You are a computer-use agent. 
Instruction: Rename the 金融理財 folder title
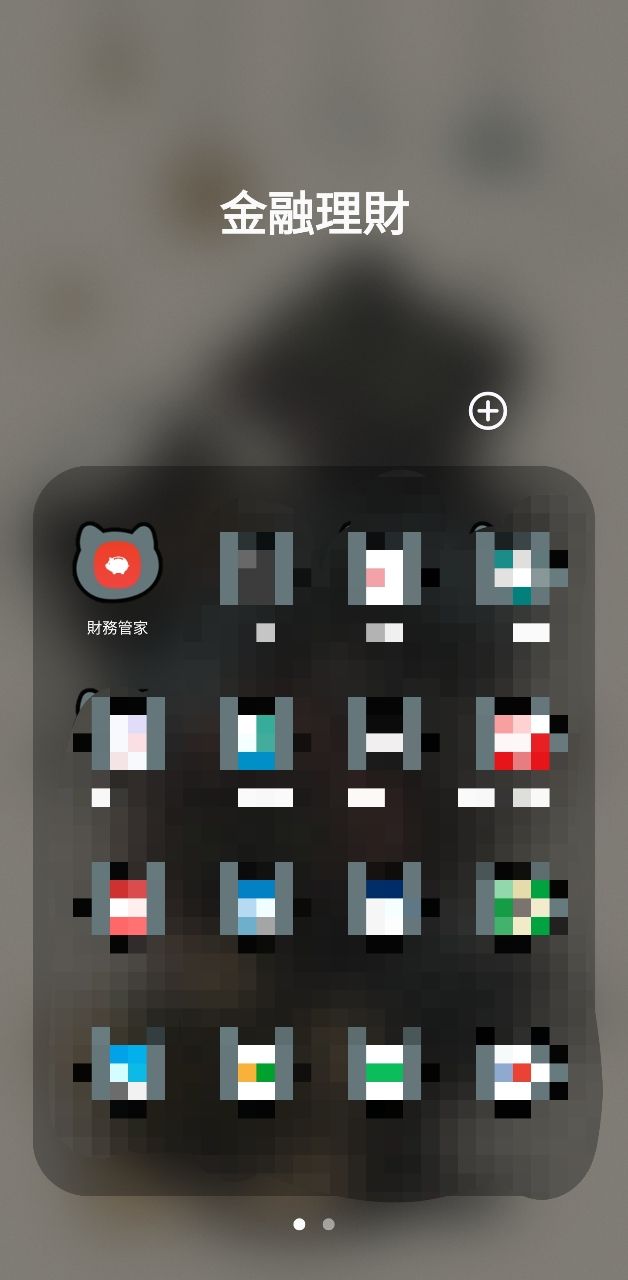[x=314, y=214]
